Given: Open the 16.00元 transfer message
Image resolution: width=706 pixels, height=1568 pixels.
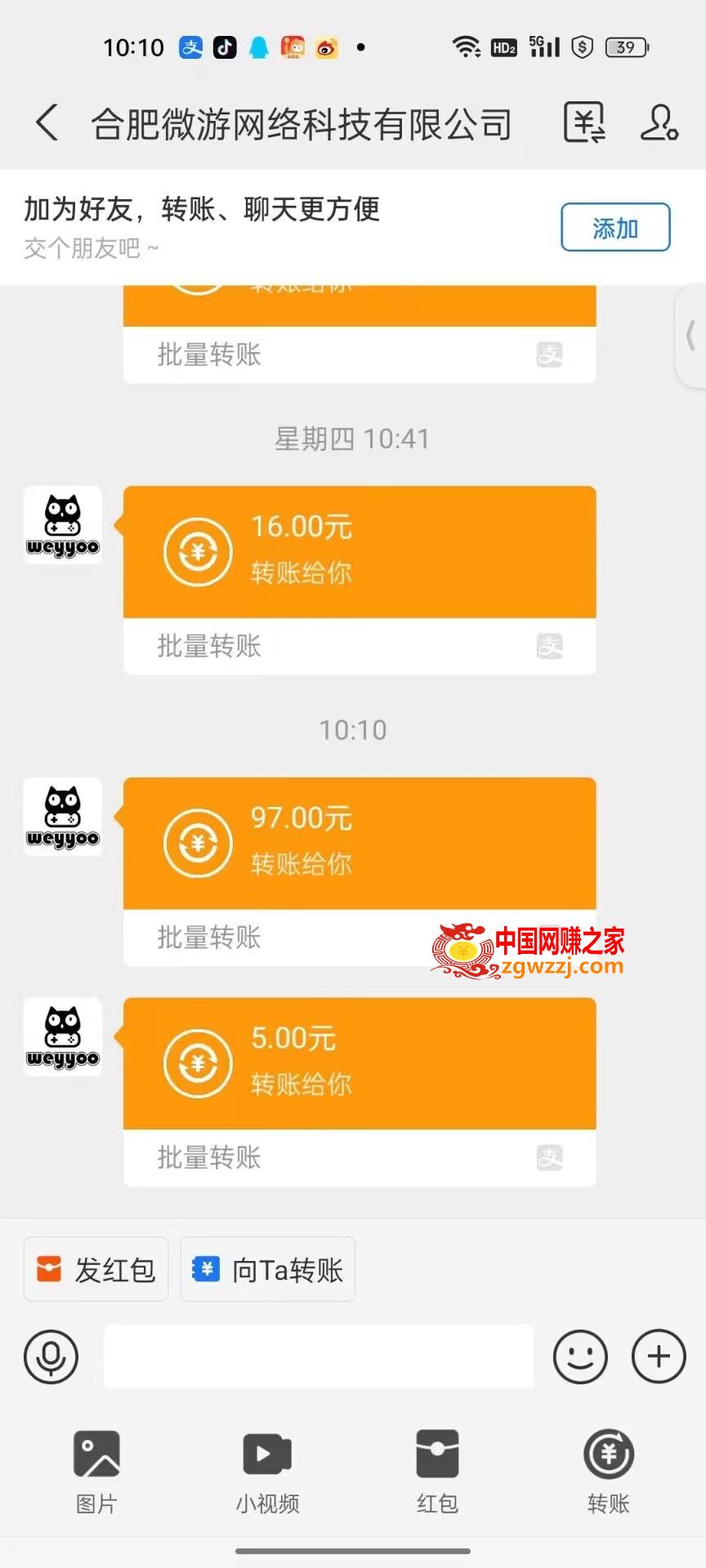Looking at the screenshot, I should pyautogui.click(x=360, y=580).
